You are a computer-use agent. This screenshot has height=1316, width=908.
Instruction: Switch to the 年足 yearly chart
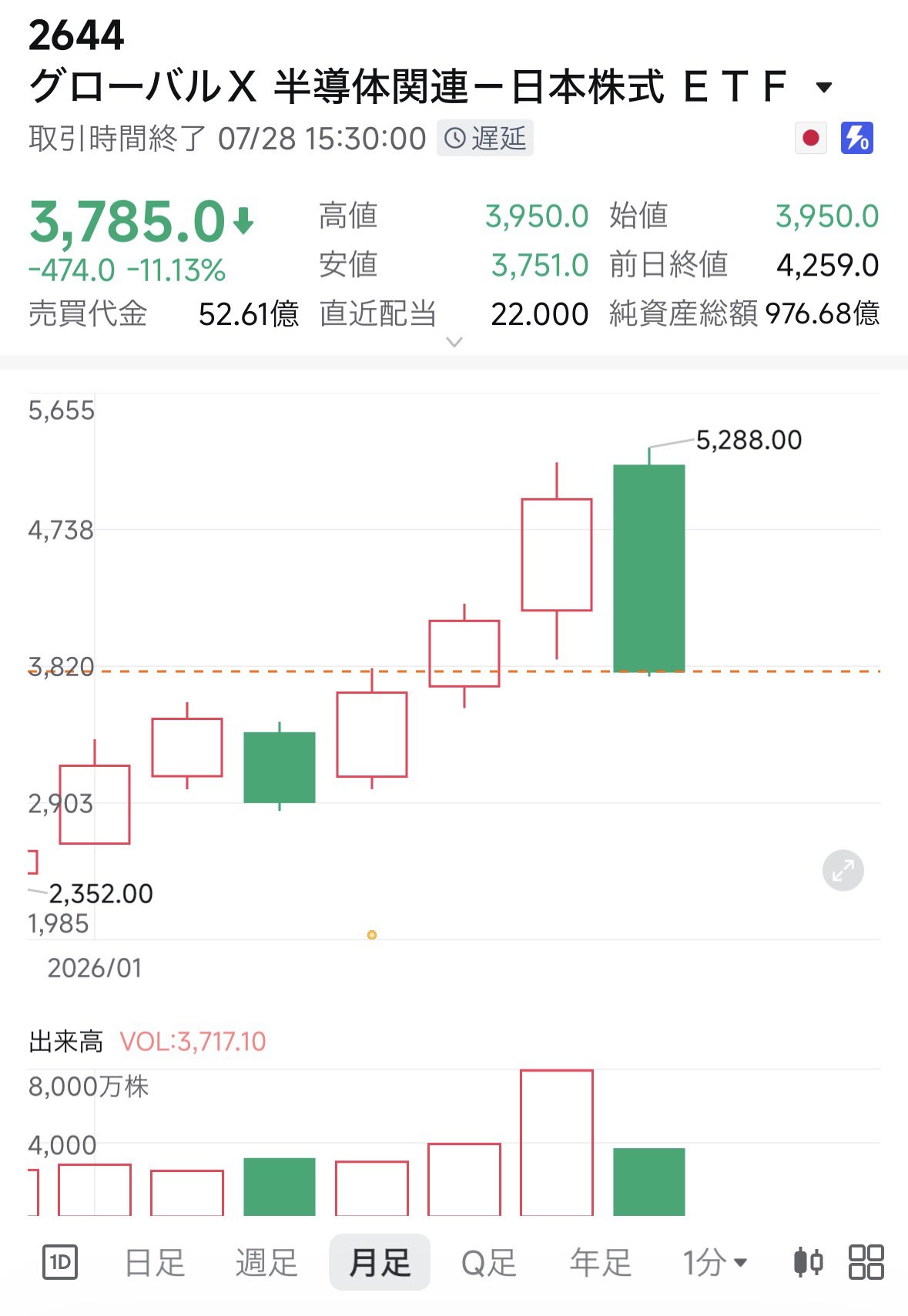point(601,1262)
